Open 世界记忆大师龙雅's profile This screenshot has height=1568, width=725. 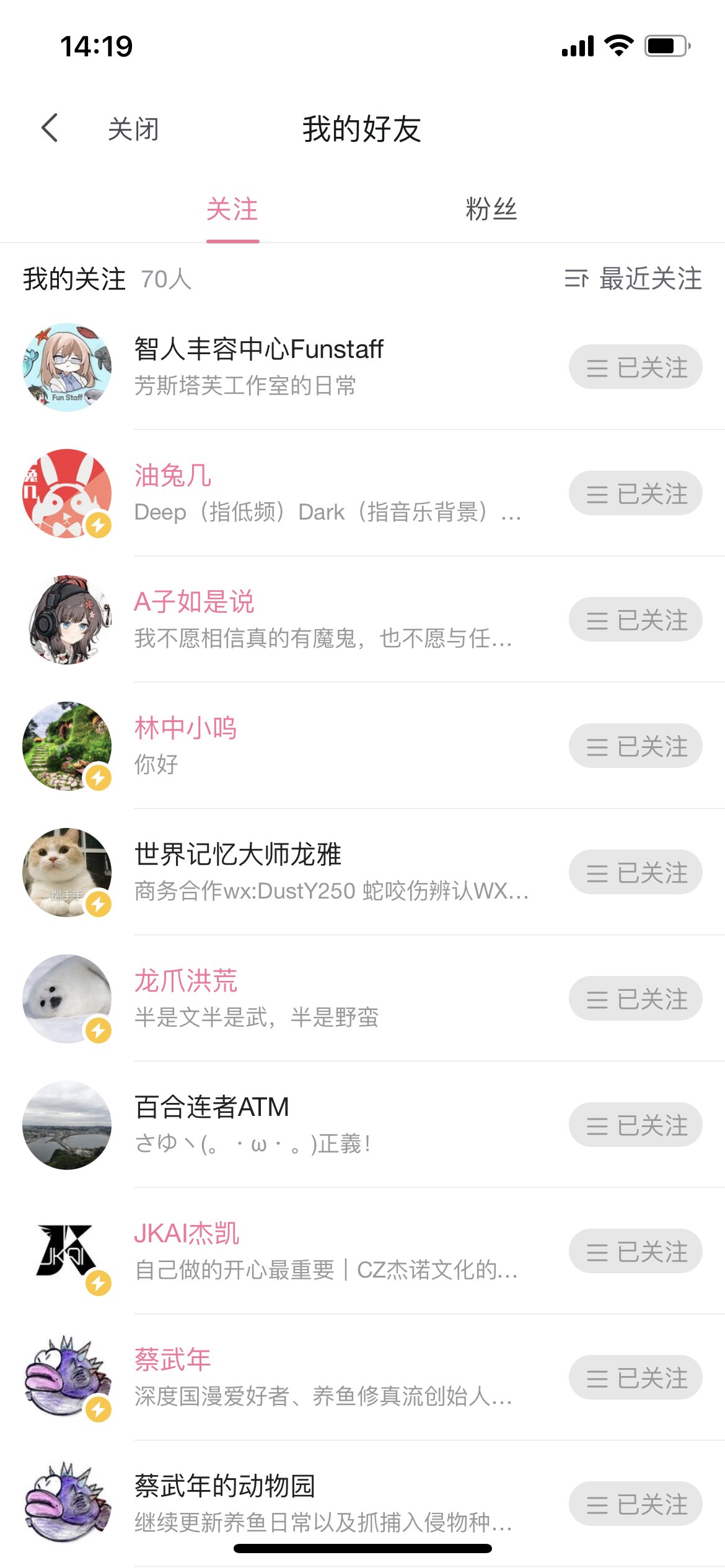(x=238, y=855)
